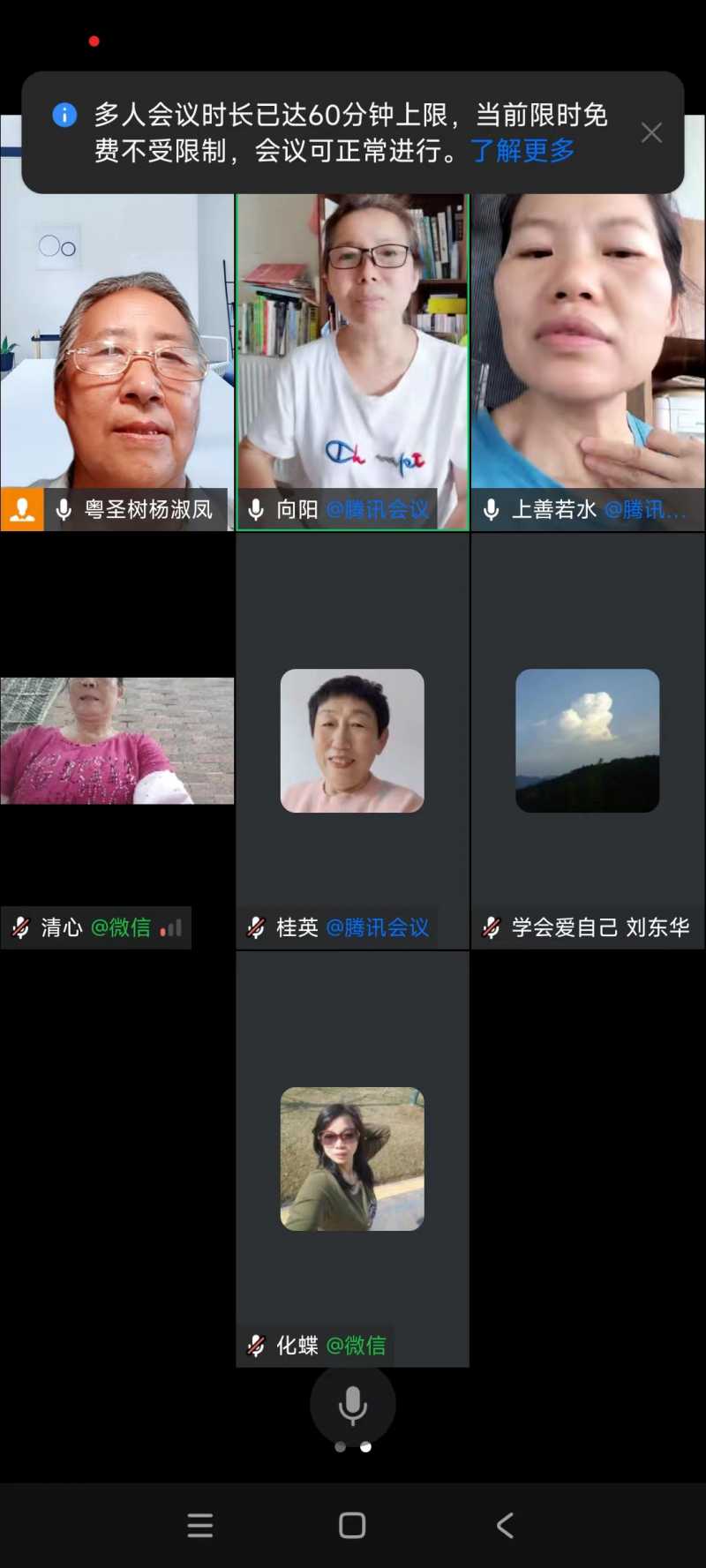Unmute the 化蝶 participant
Screen dimensions: 706x1568
point(256,1346)
